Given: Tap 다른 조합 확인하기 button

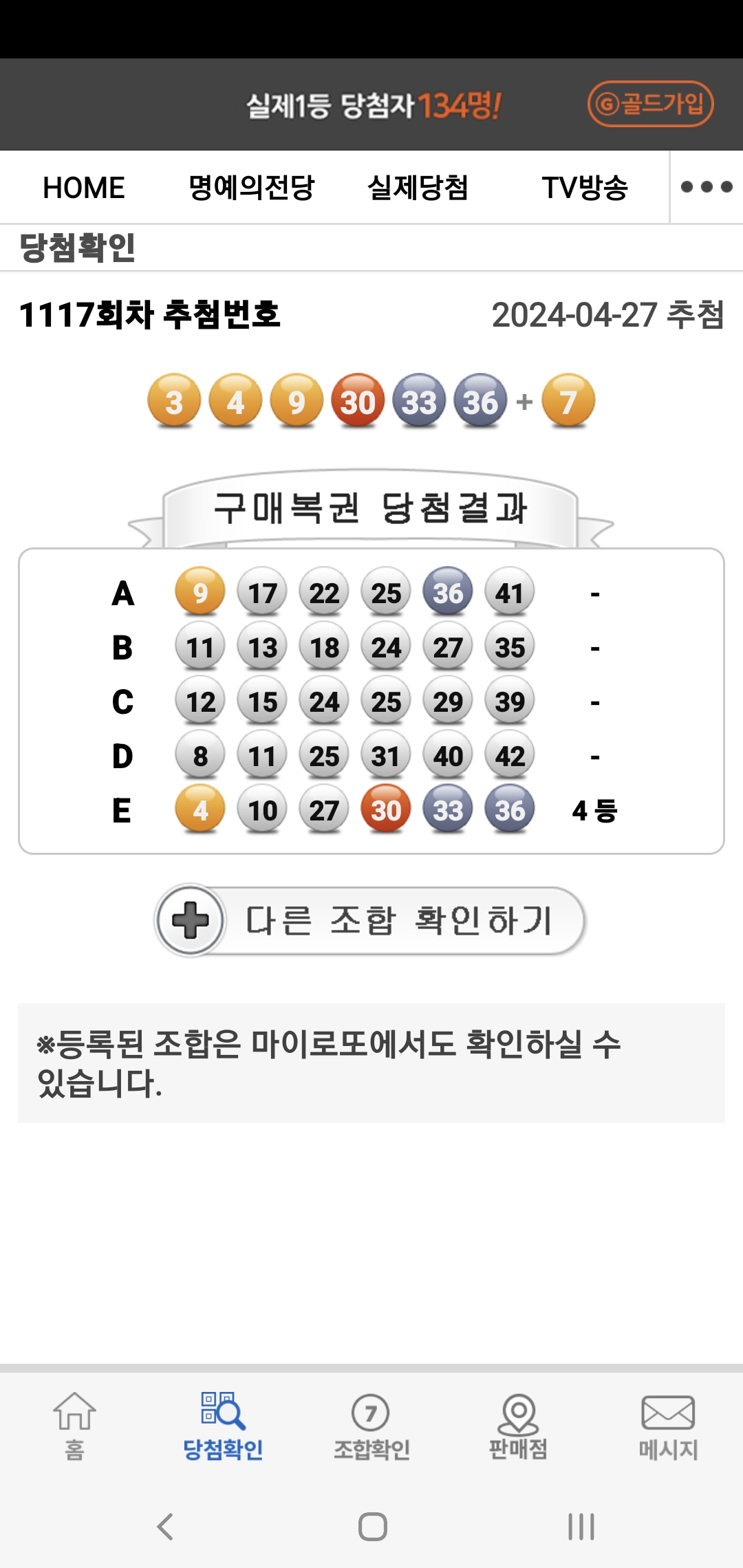Looking at the screenshot, I should [x=370, y=920].
